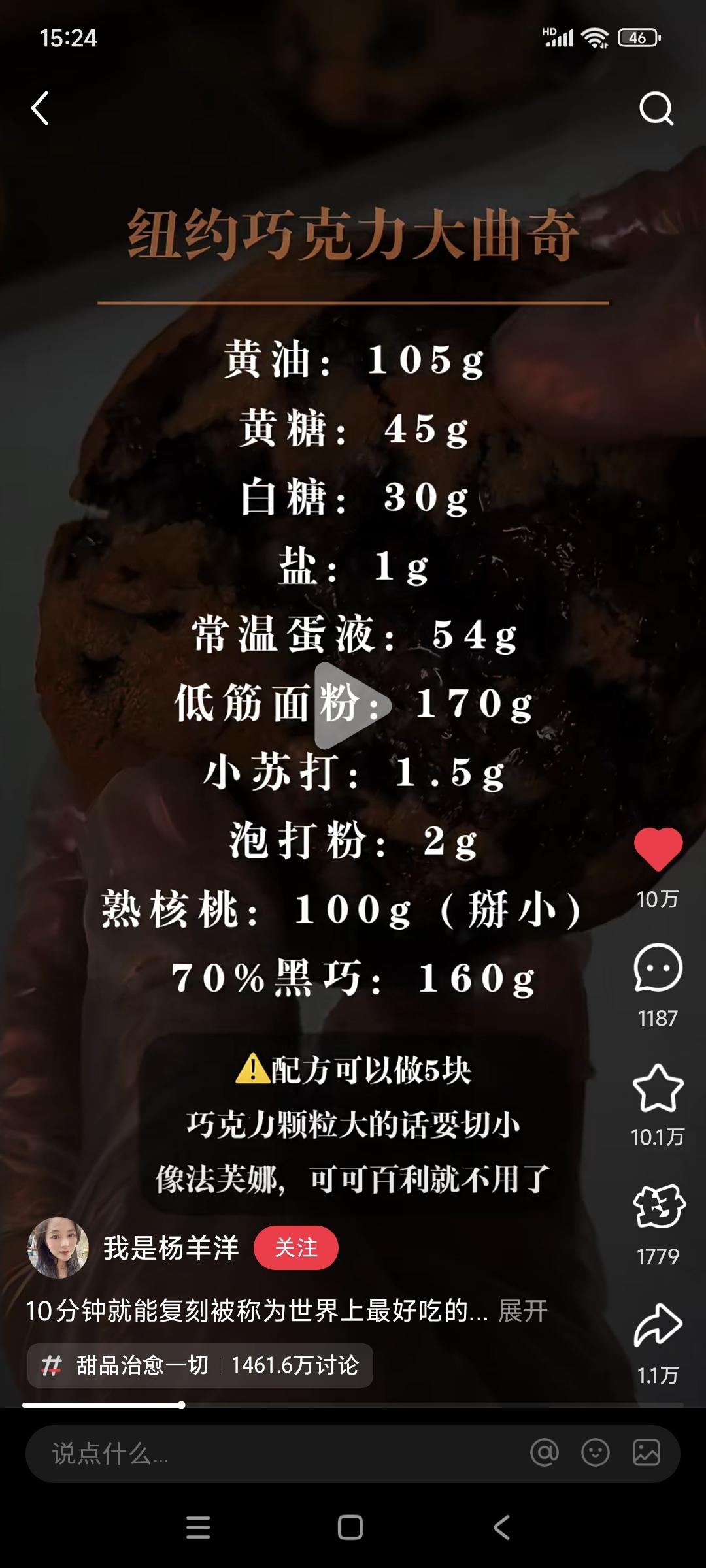
Task: Tap the 1779 remix icon
Action: tap(658, 1207)
